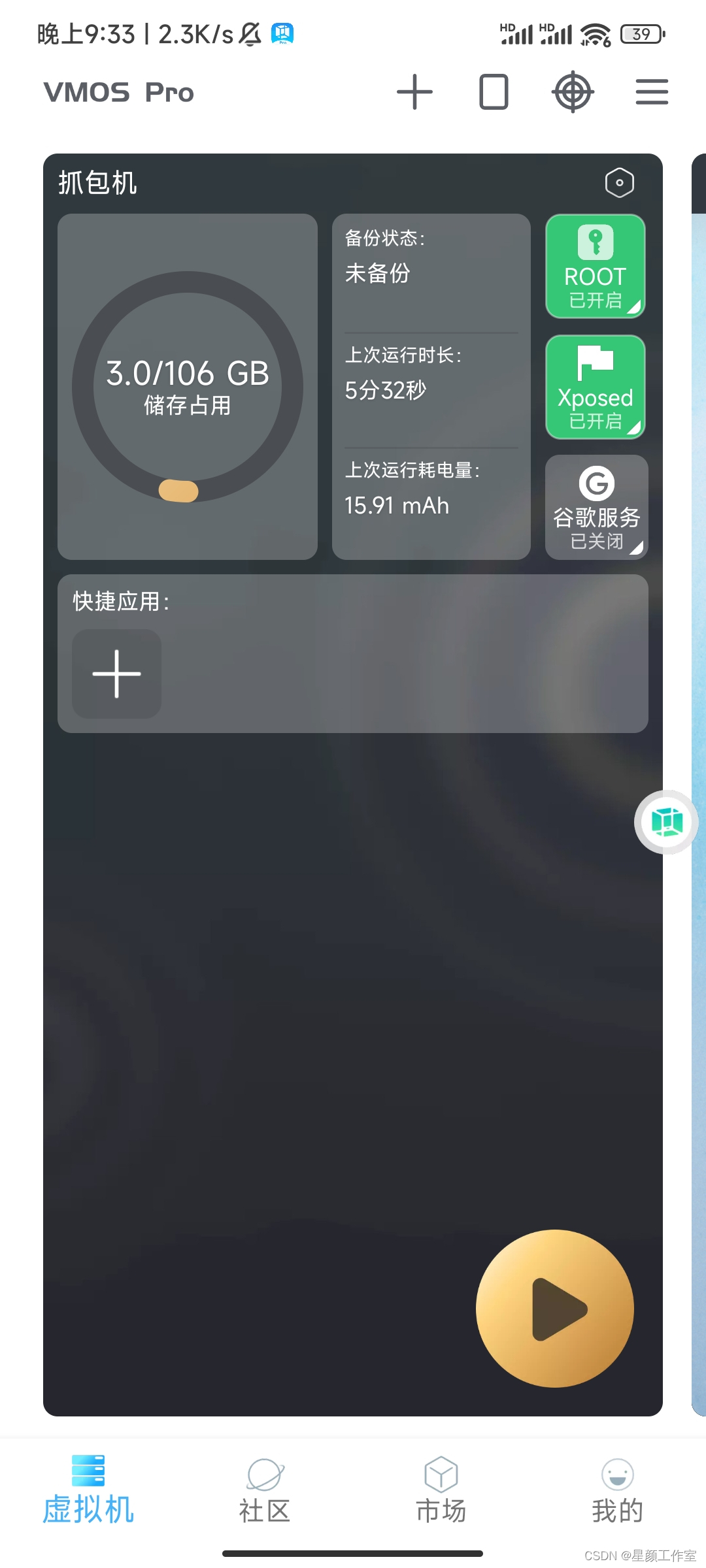
Task: Toggle the Xposed framework setting
Action: pyautogui.click(x=595, y=387)
